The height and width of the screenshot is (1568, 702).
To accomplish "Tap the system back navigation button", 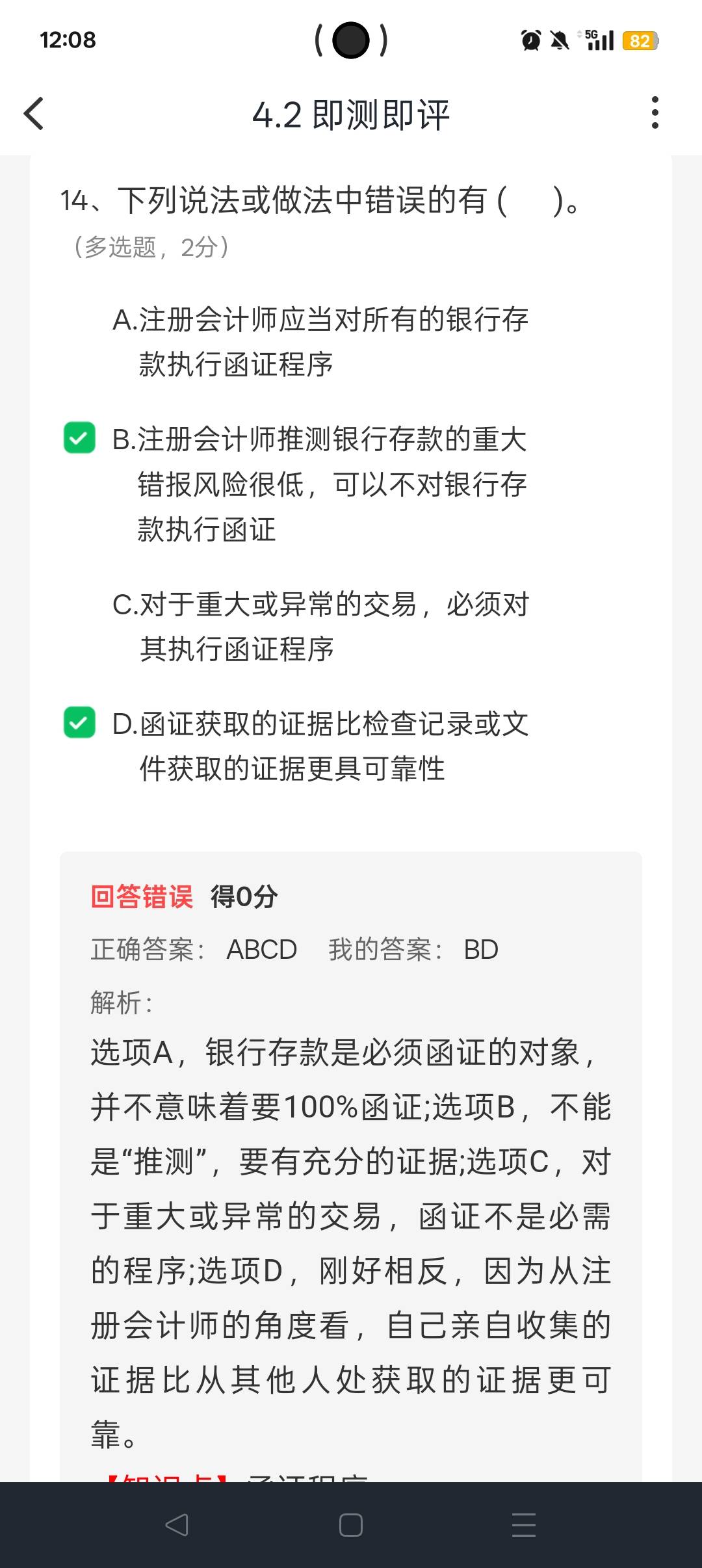I will (x=177, y=1524).
